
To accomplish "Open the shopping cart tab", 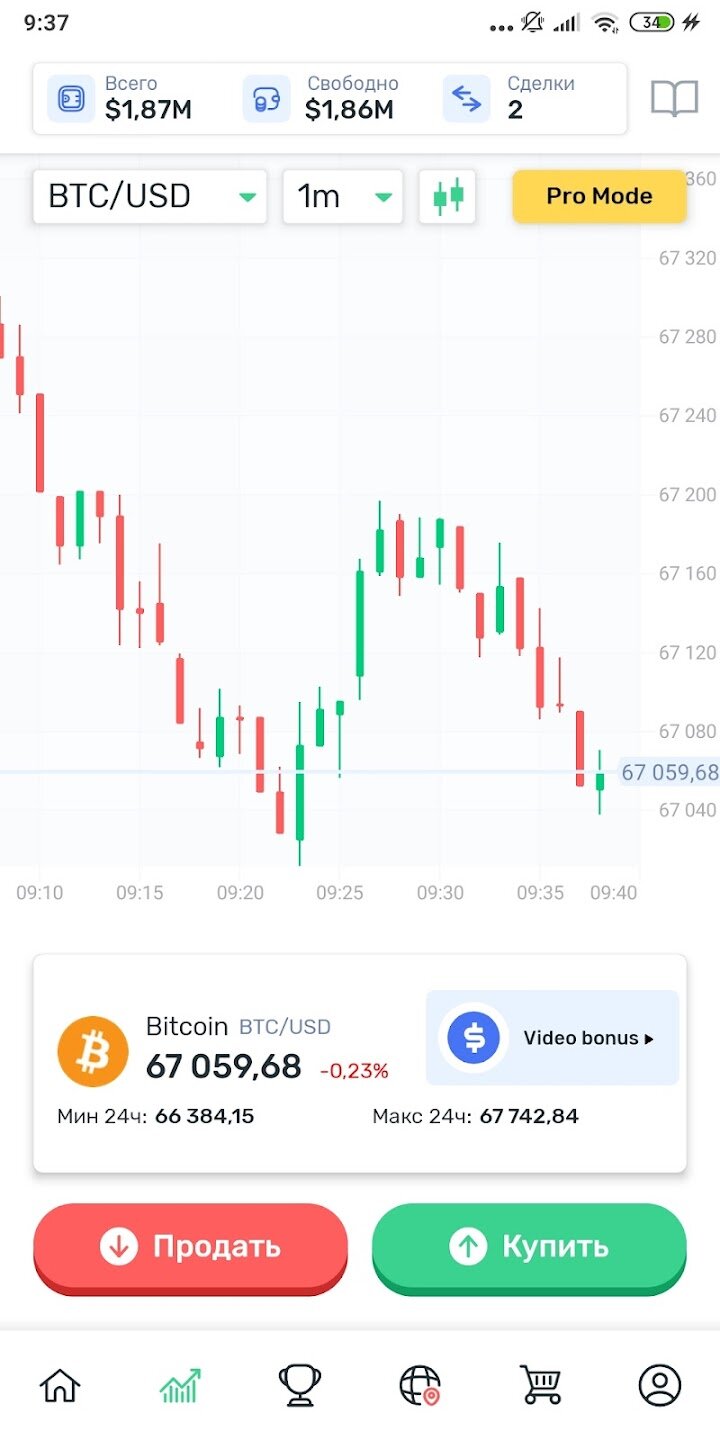I will (x=540, y=1386).
